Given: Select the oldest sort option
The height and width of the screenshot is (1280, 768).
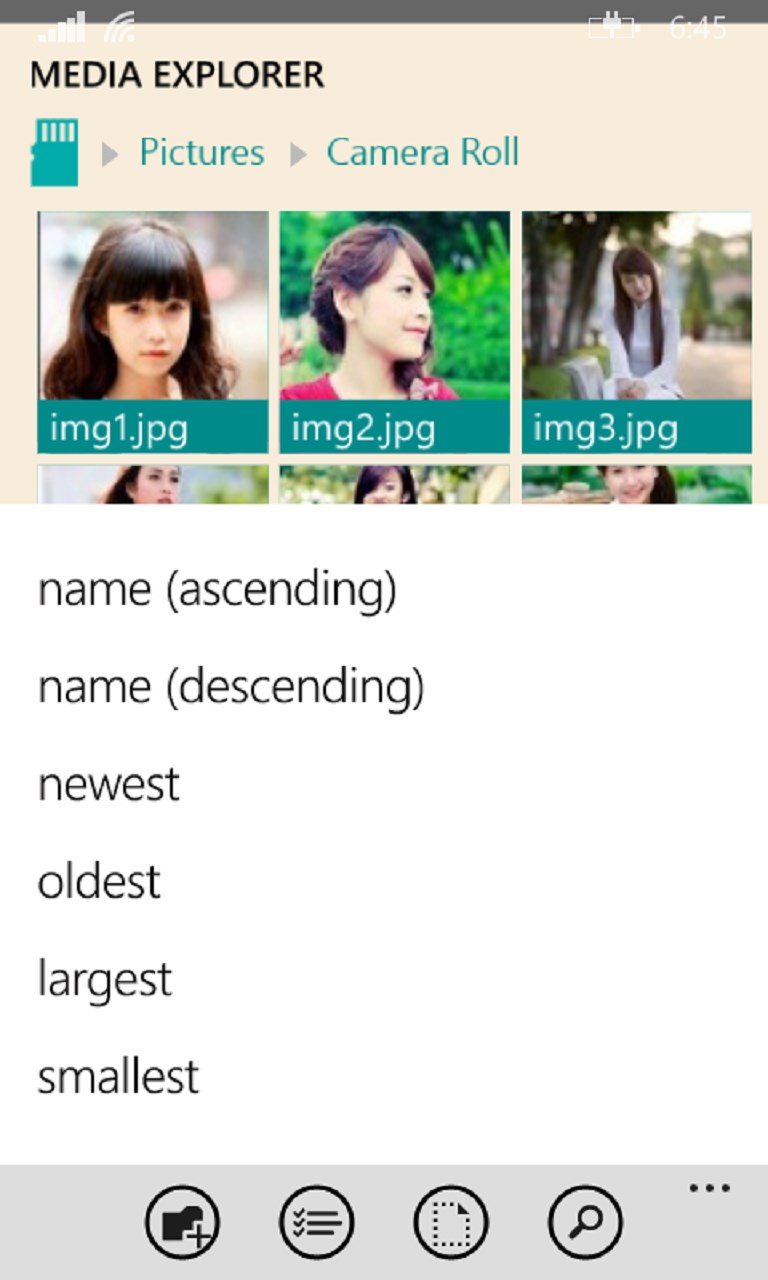Looking at the screenshot, I should (x=99, y=881).
